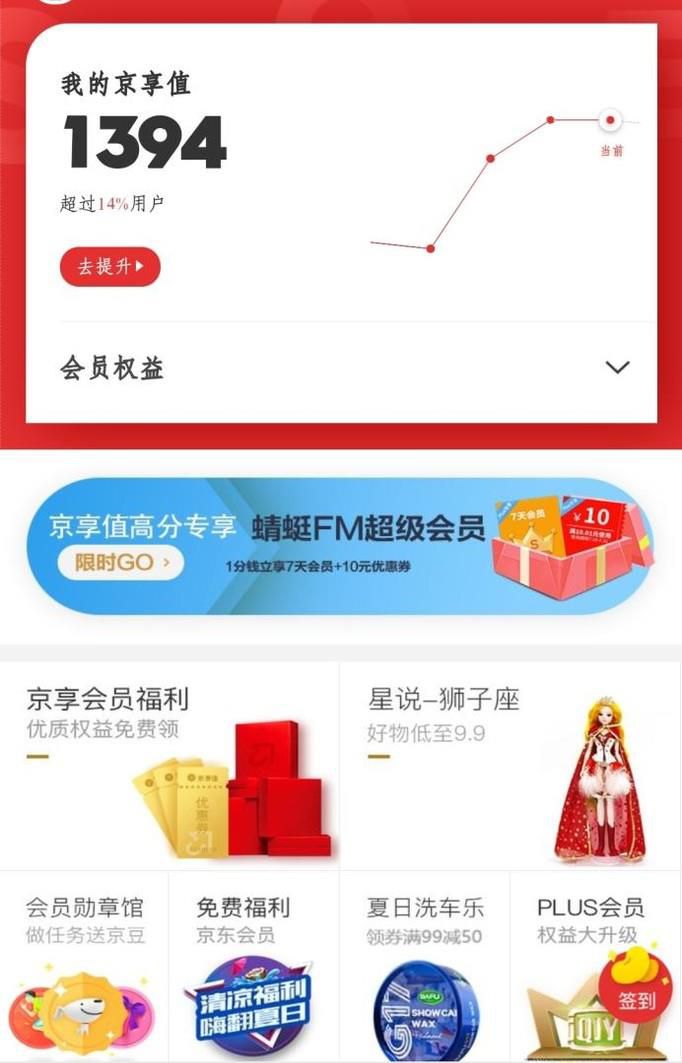Image resolution: width=682 pixels, height=1063 pixels.
Task: Open 会员勋章馆 tile
Action: coord(85,965)
